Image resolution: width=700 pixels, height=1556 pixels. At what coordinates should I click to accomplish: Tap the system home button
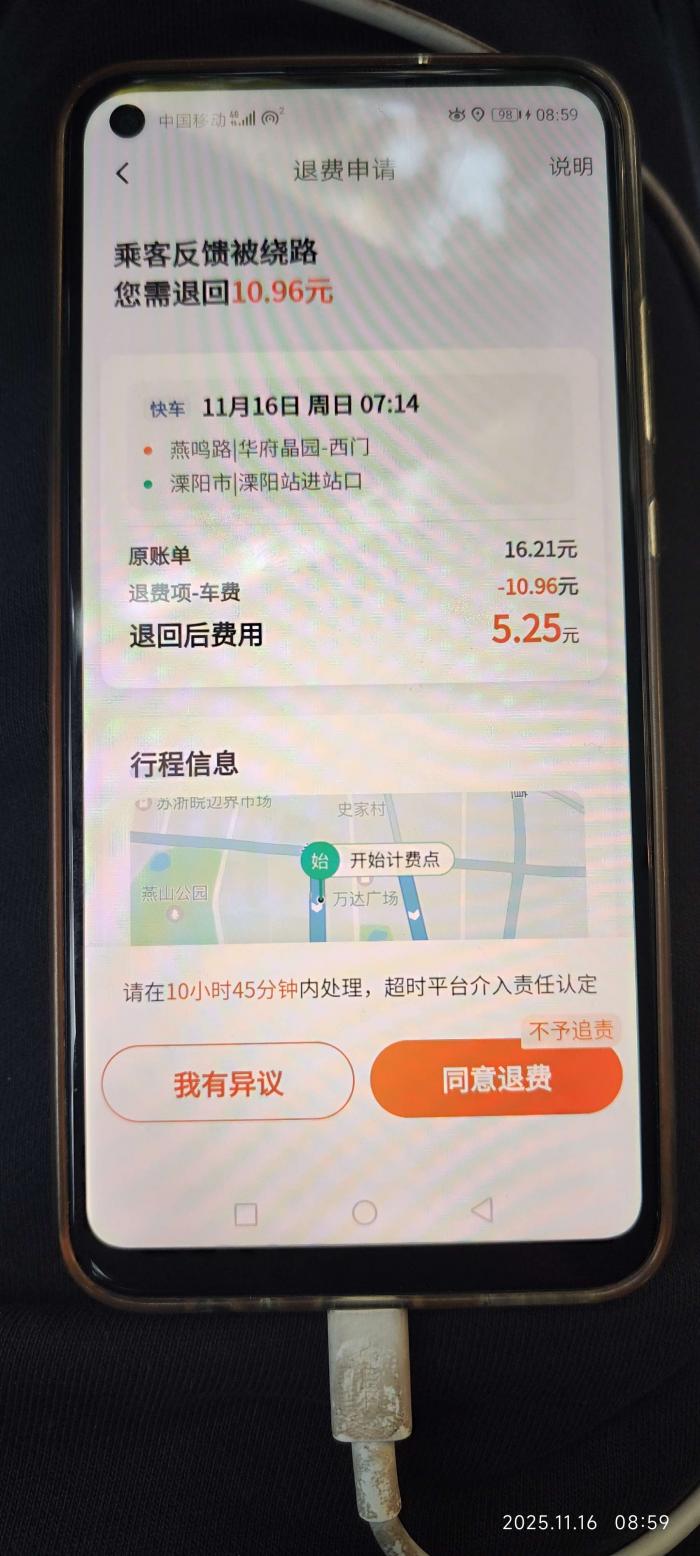[x=365, y=1213]
